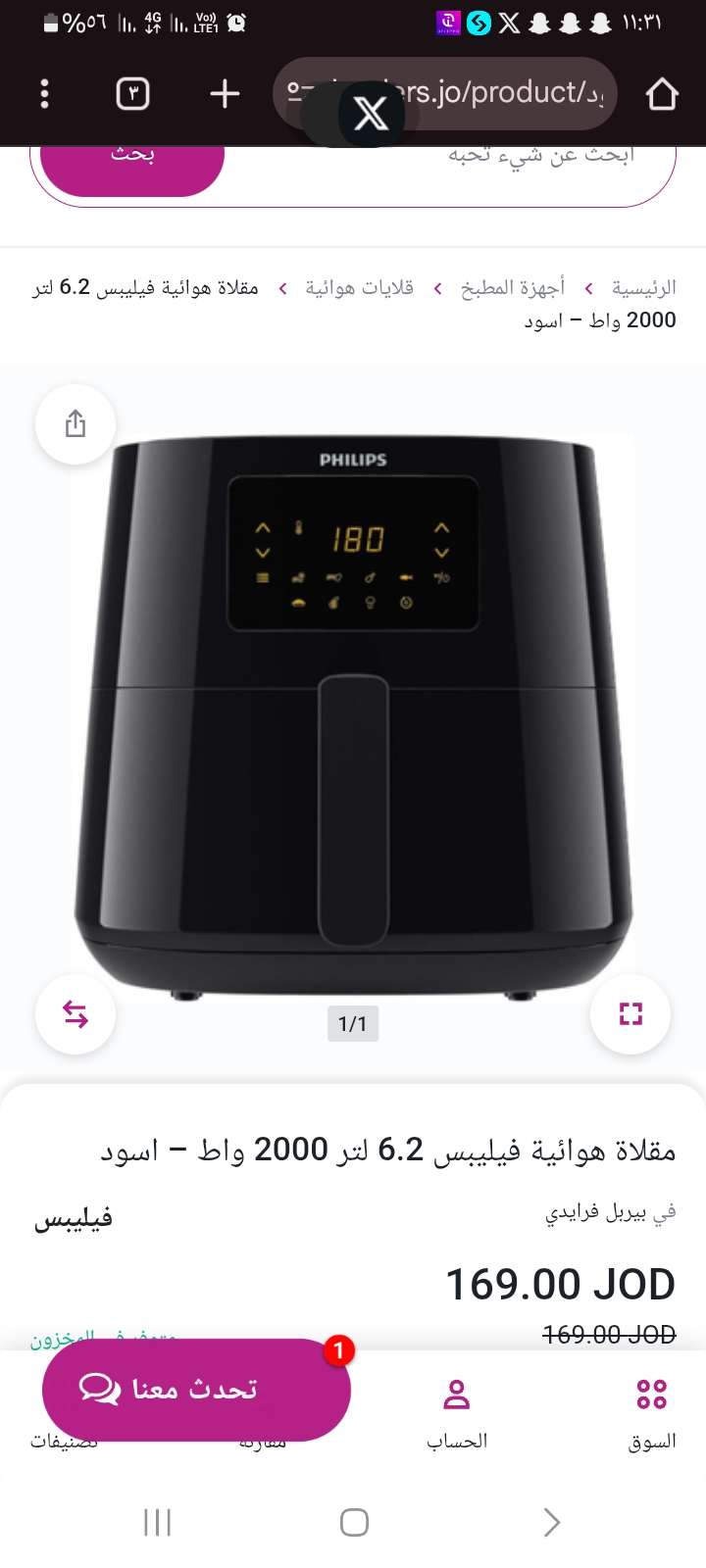Open the أجهزة المطبخ breadcrumb link
The height and width of the screenshot is (1568, 706).
[512, 288]
